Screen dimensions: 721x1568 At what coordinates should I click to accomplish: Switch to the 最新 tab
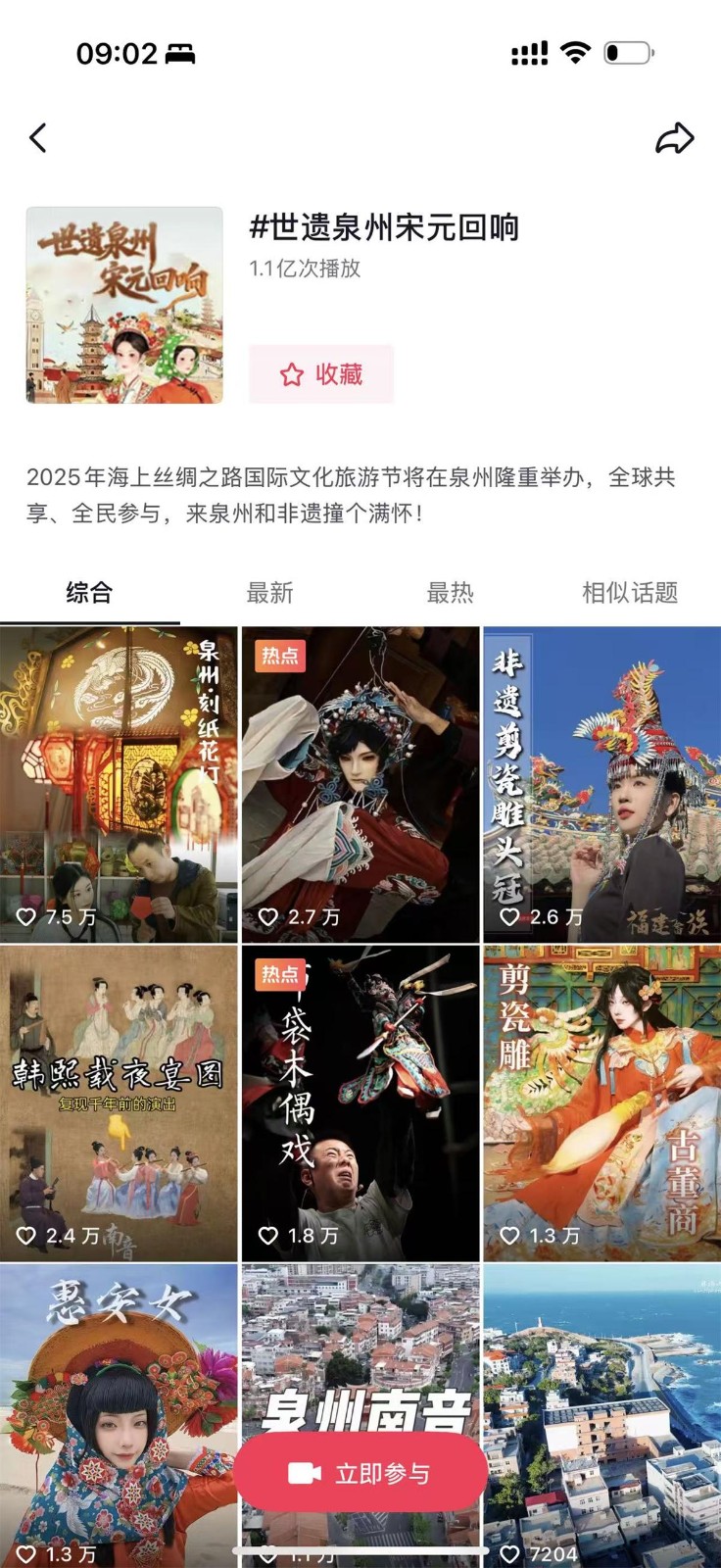pyautogui.click(x=269, y=593)
